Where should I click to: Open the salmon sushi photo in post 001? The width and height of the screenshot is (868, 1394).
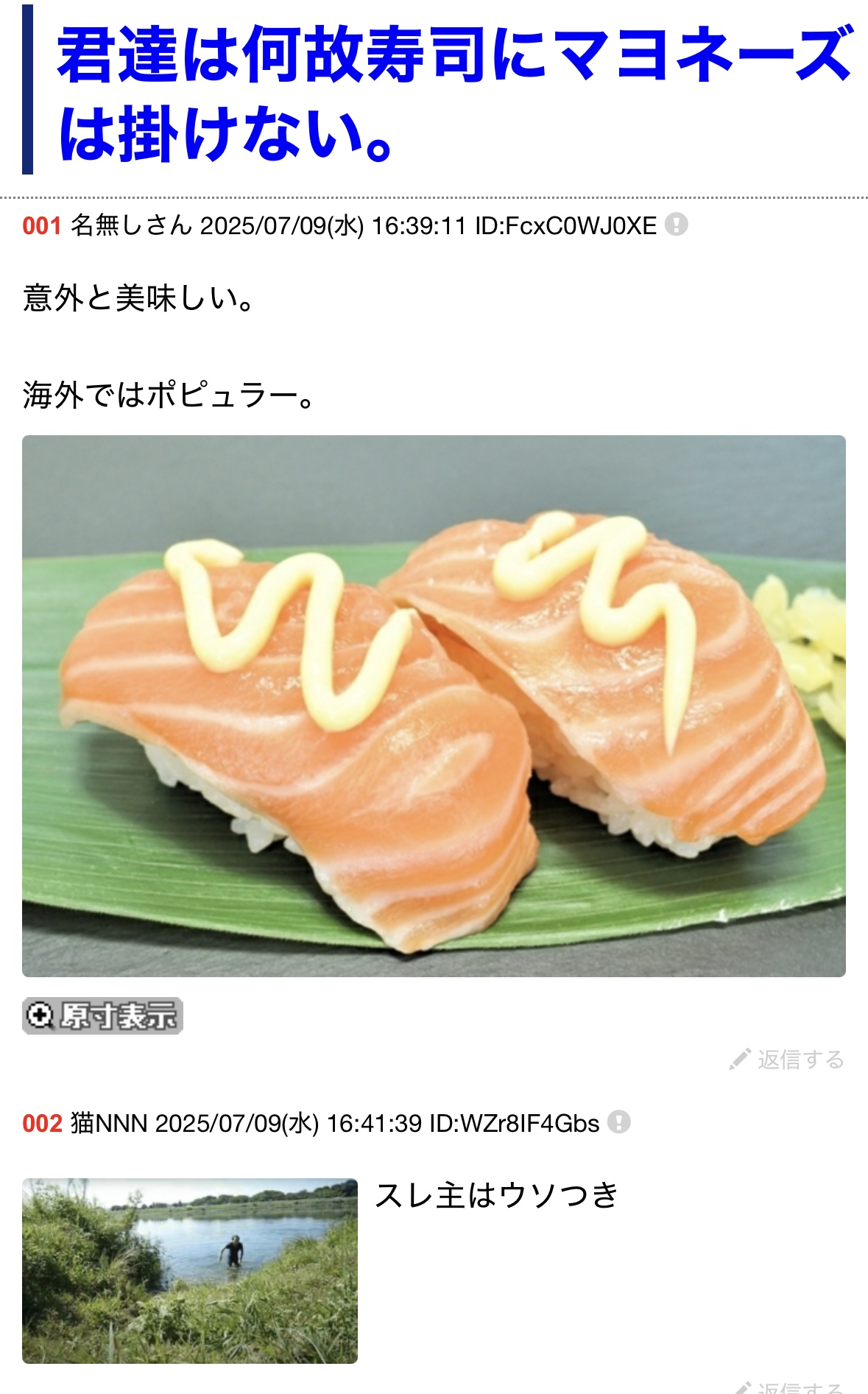point(434,705)
